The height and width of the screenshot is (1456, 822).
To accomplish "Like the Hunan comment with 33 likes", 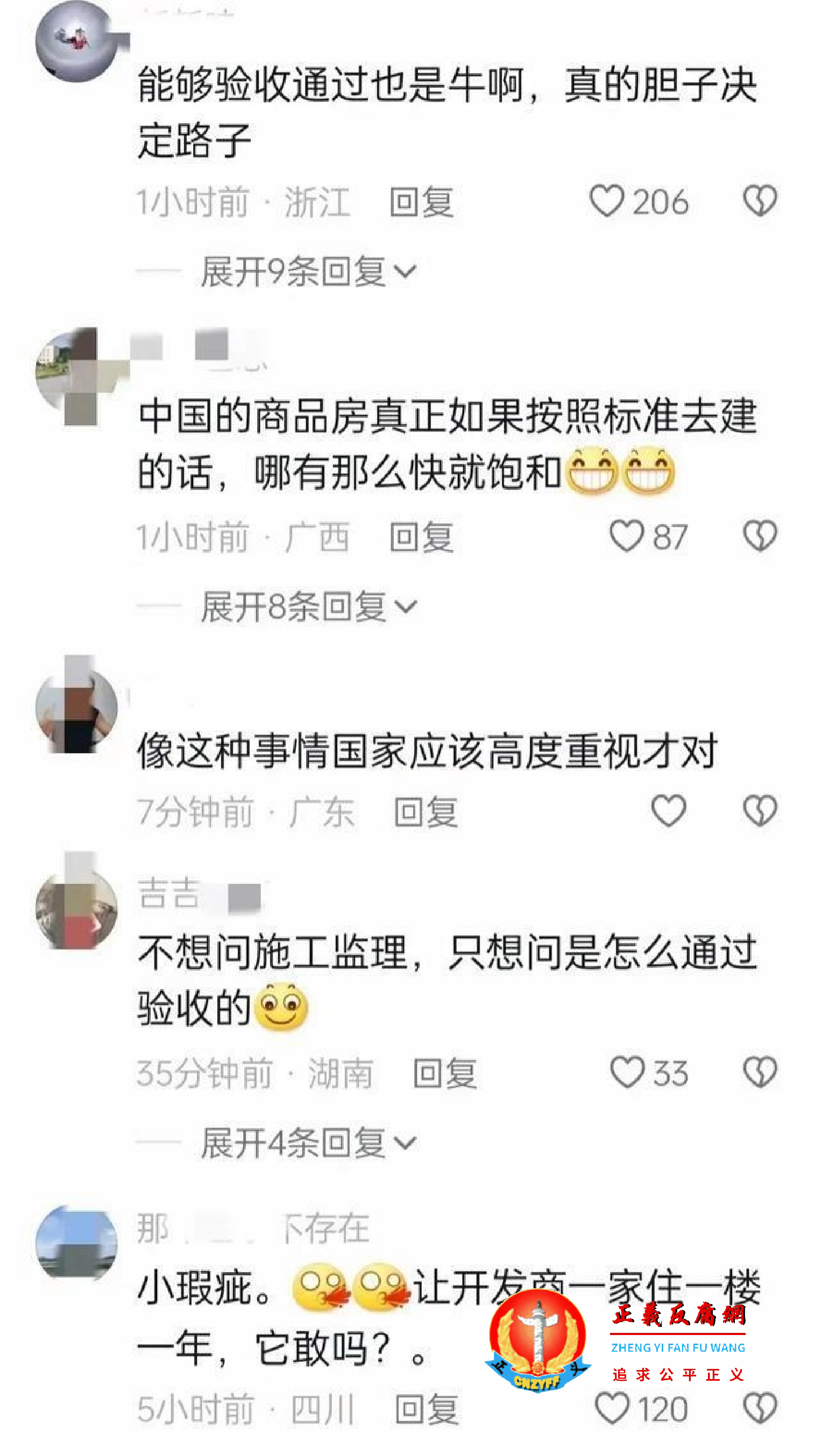I will 627,1072.
